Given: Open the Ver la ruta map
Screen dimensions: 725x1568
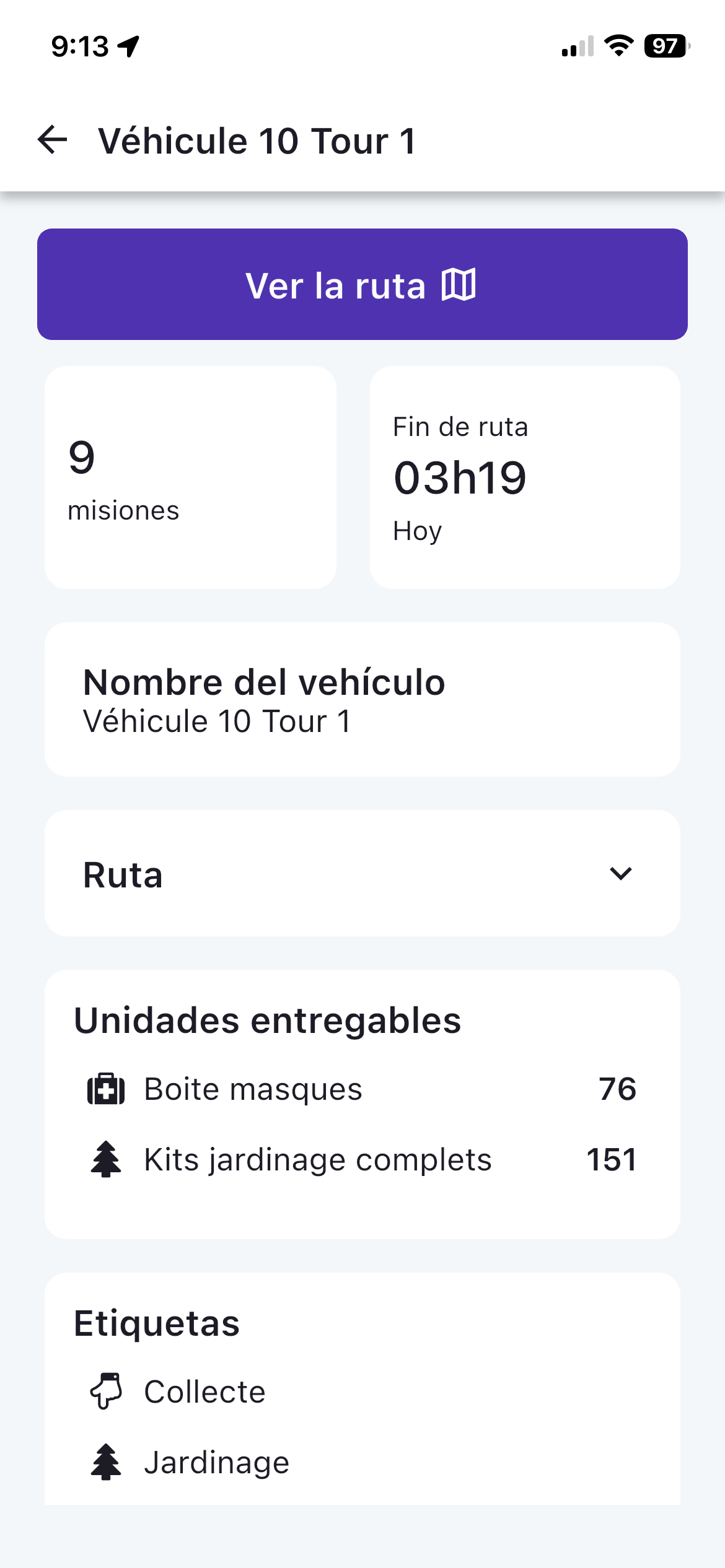Looking at the screenshot, I should point(362,285).
